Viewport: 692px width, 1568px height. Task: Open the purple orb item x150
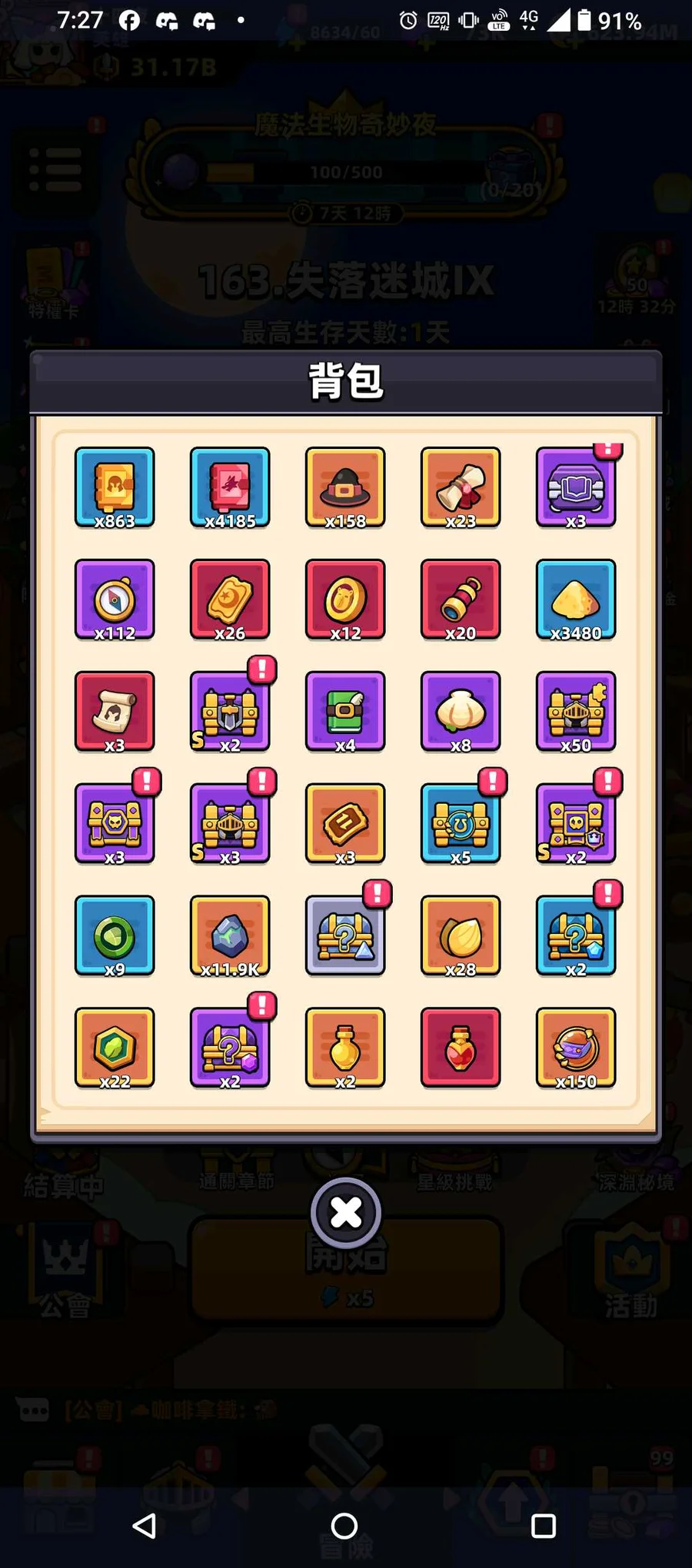pos(576,1048)
